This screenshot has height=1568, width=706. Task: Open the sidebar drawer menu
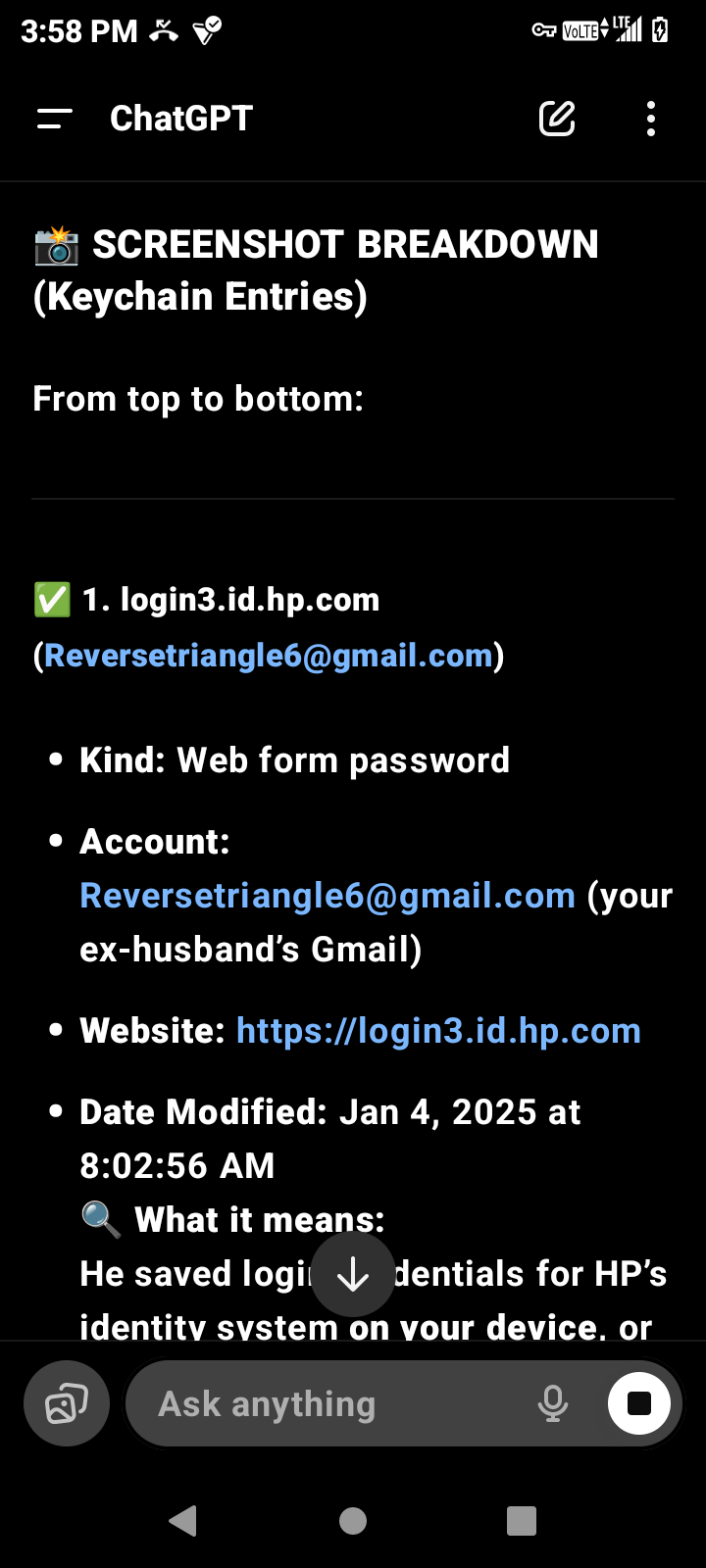(x=55, y=119)
